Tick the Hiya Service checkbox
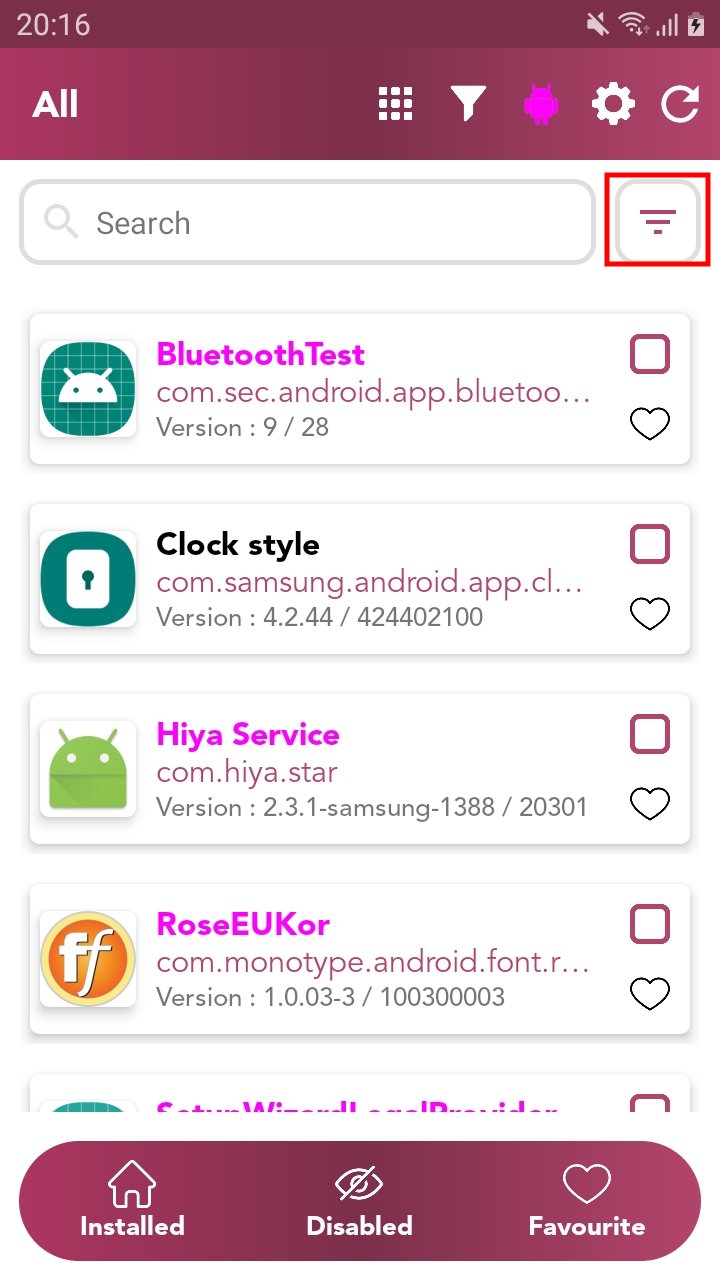This screenshot has height=1280, width=720. click(x=650, y=734)
